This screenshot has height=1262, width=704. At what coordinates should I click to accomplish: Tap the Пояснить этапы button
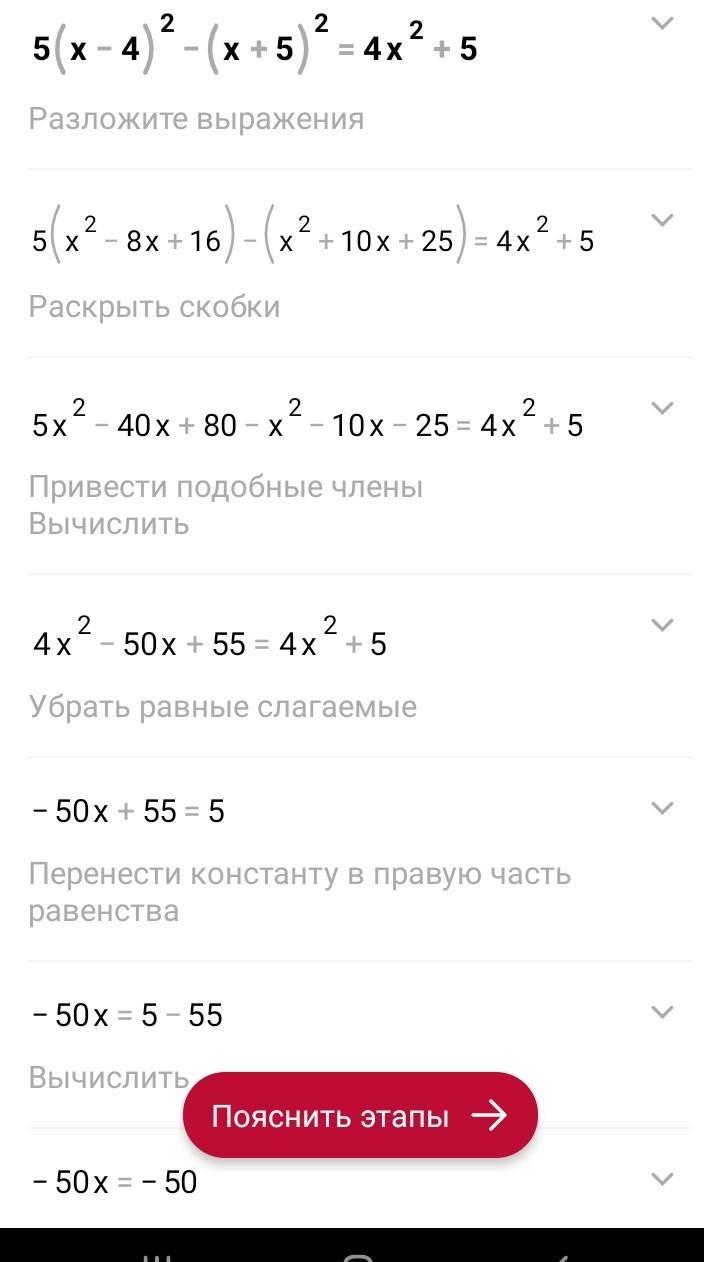coord(360,1116)
